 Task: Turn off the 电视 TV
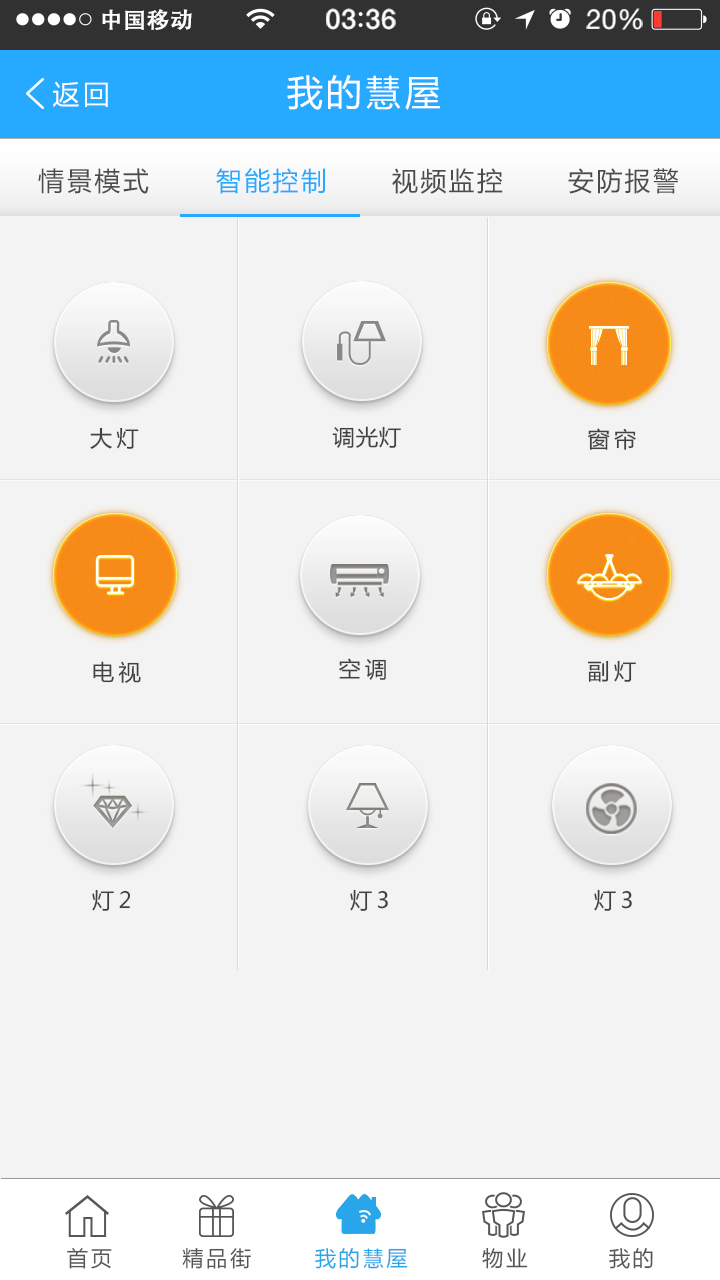pos(114,574)
